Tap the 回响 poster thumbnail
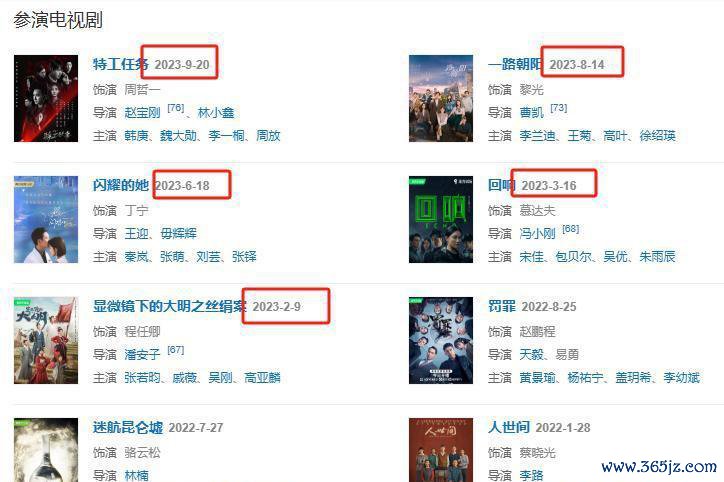724x482 pixels. tap(440, 219)
